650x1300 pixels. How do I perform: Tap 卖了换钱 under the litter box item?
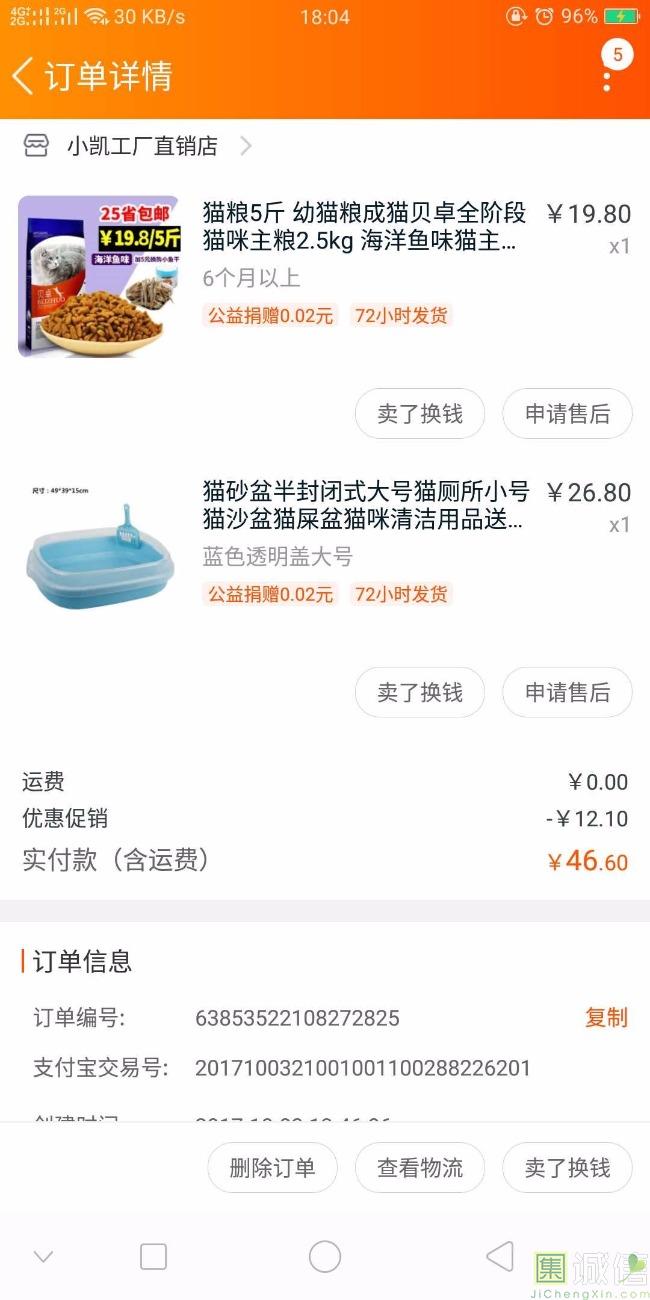(x=420, y=692)
